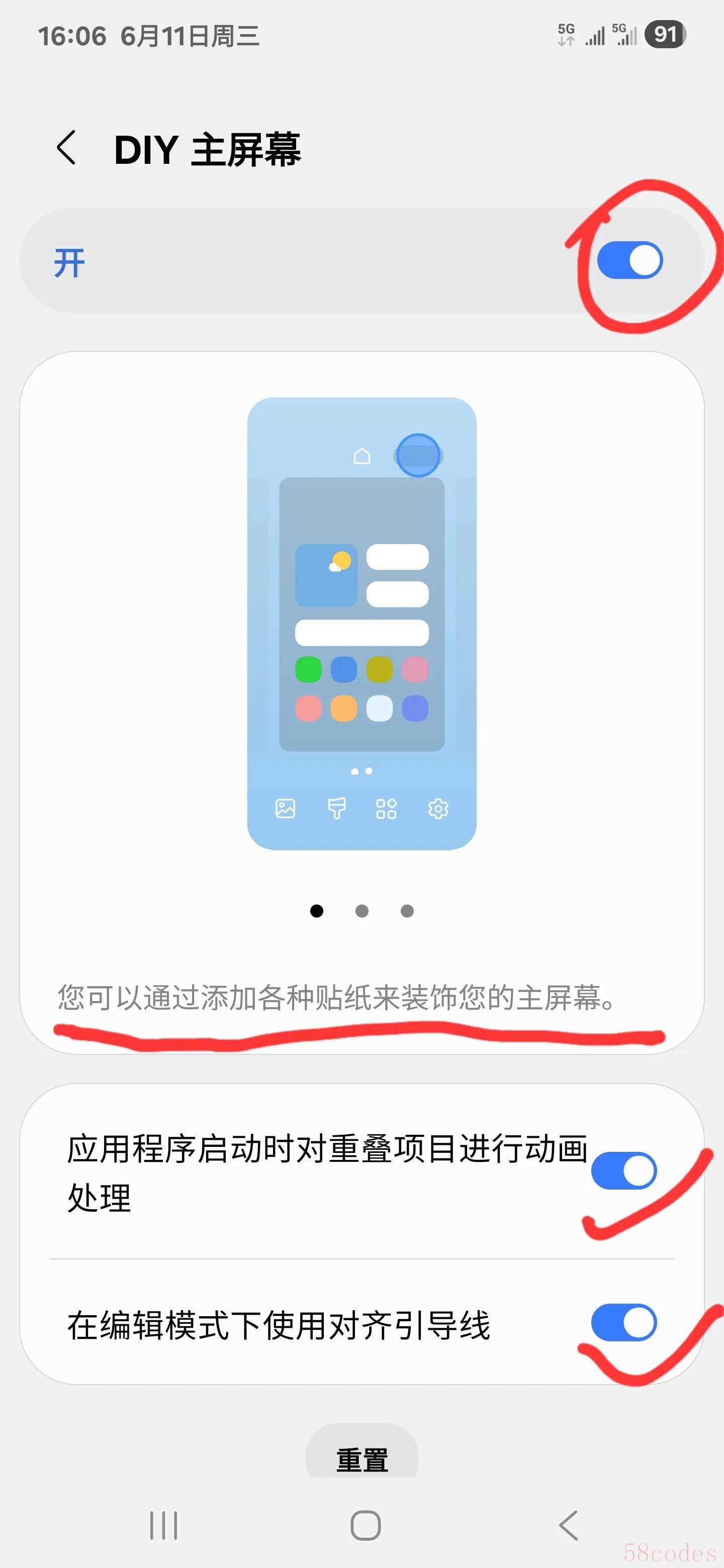The height and width of the screenshot is (1568, 724).
Task: Go to home via navigation bar
Action: click(x=366, y=1525)
